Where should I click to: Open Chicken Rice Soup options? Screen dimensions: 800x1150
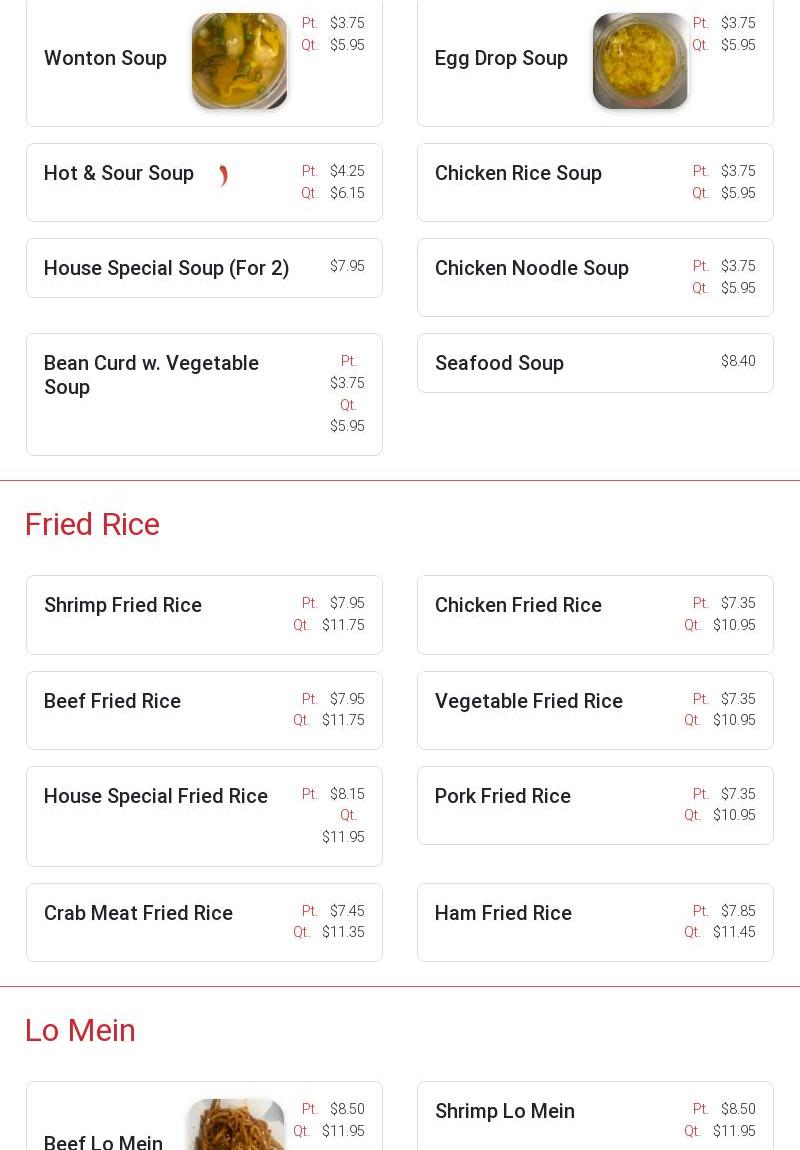518,174
